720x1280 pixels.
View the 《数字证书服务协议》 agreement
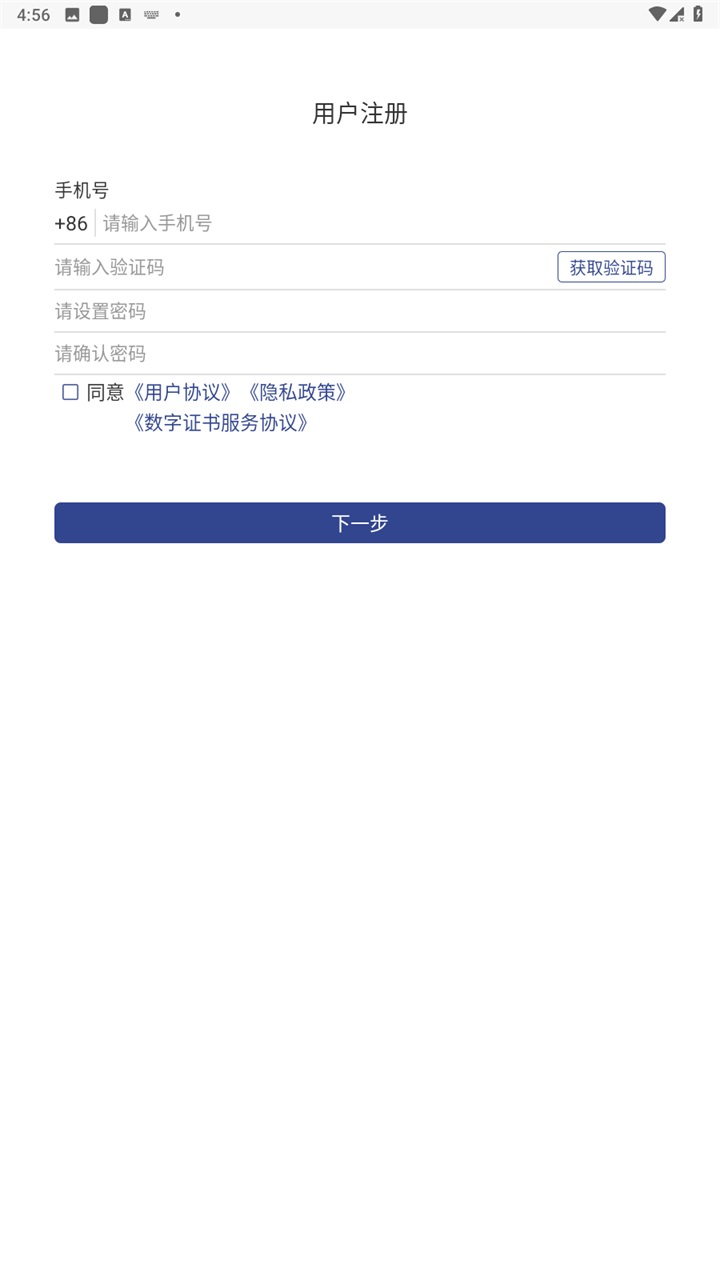221,423
